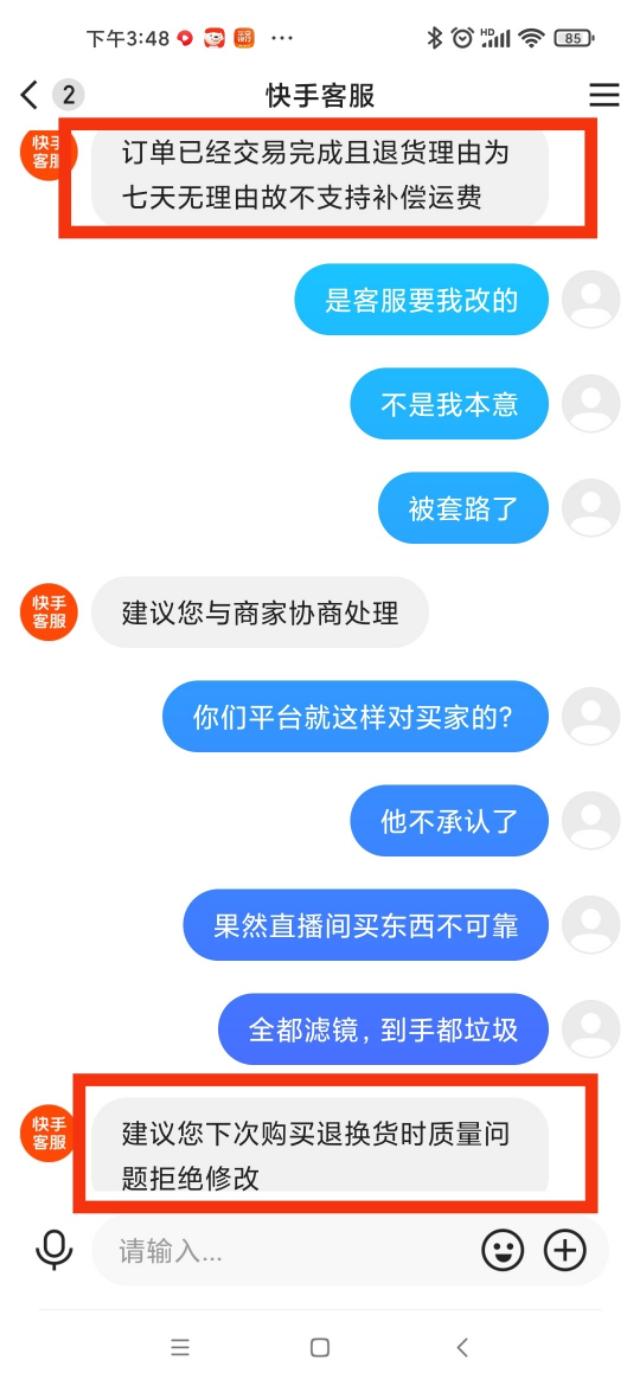This screenshot has width=640, height=1386.
Task: Open the hamburger menu in the header
Action: 604,95
